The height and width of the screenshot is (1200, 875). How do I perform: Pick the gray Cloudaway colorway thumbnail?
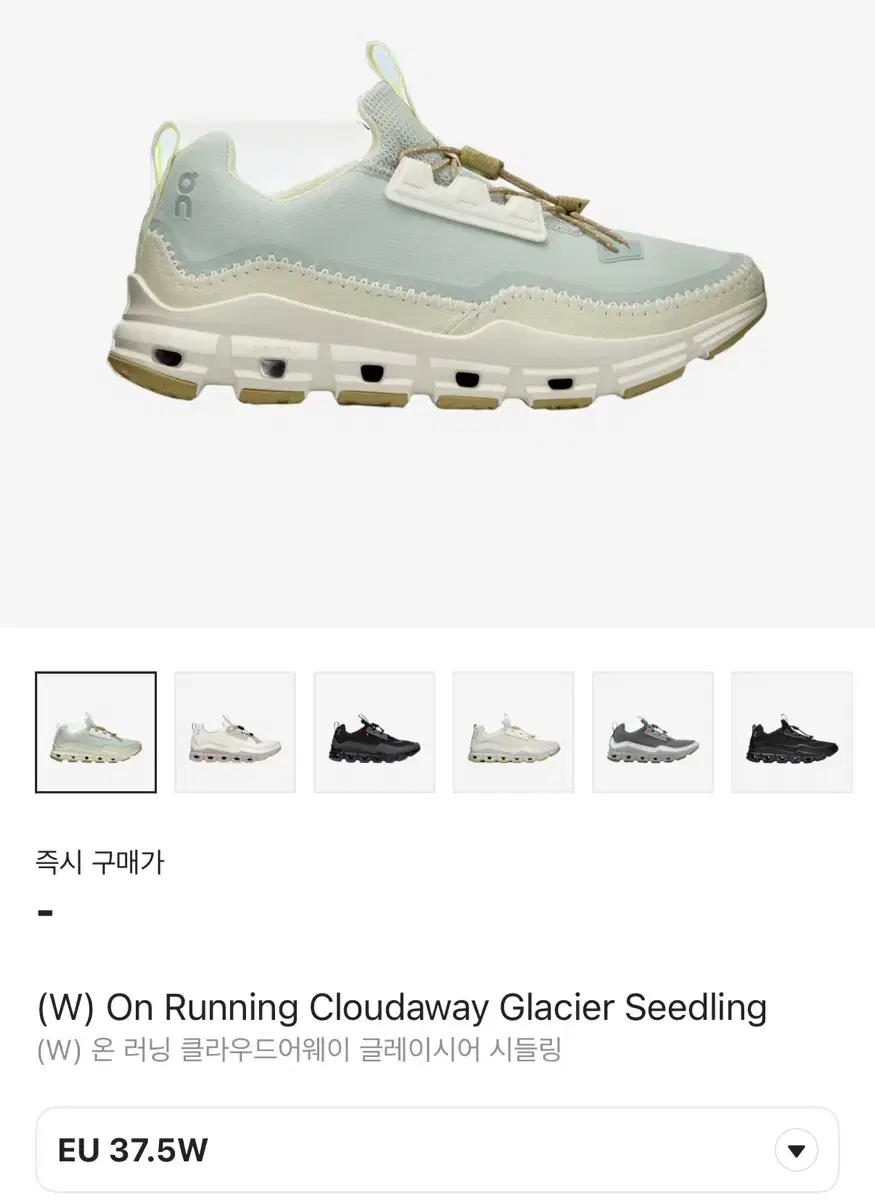(x=652, y=731)
